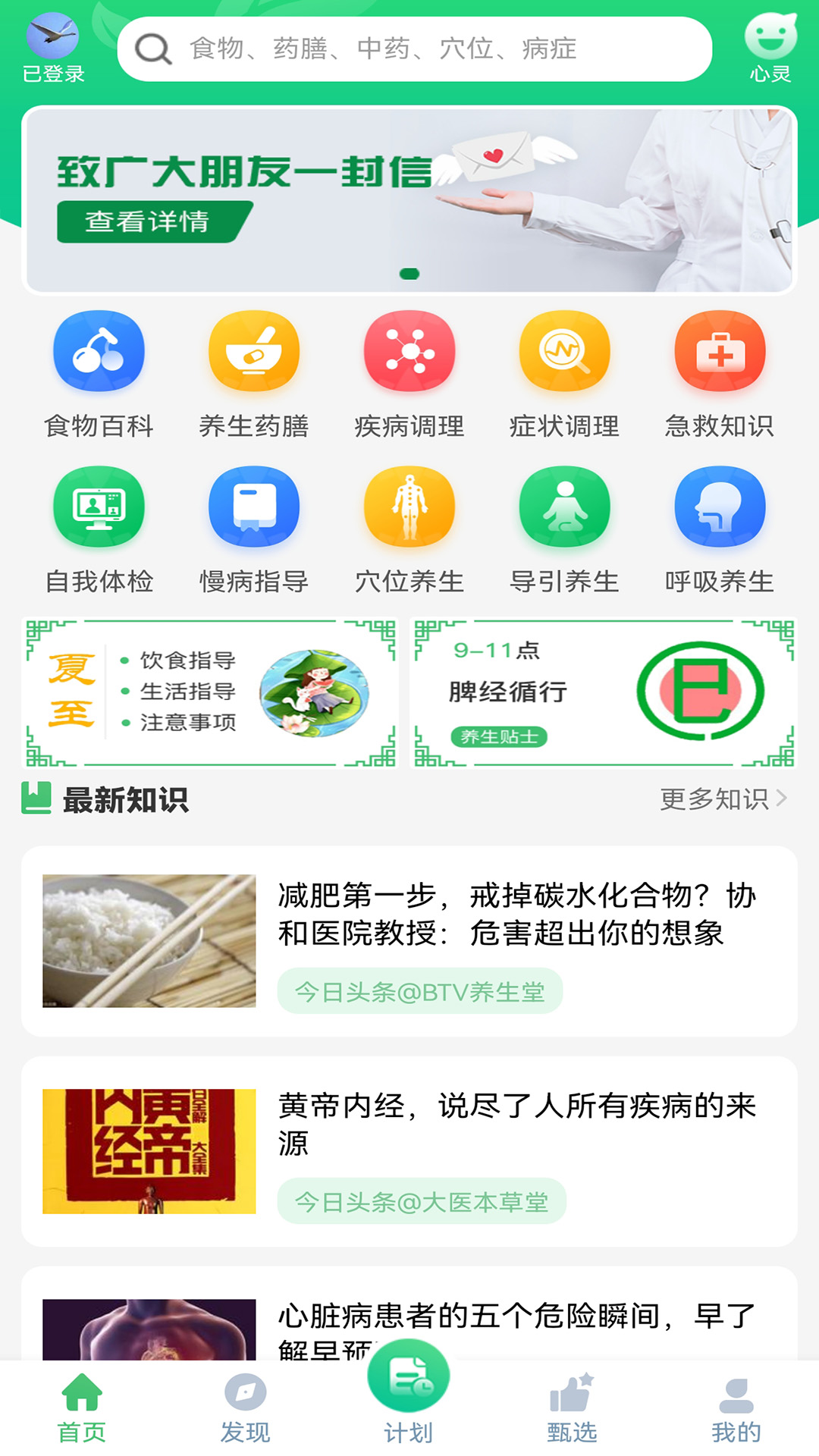Open the 脾经循行 养生贴士 card

click(604, 692)
